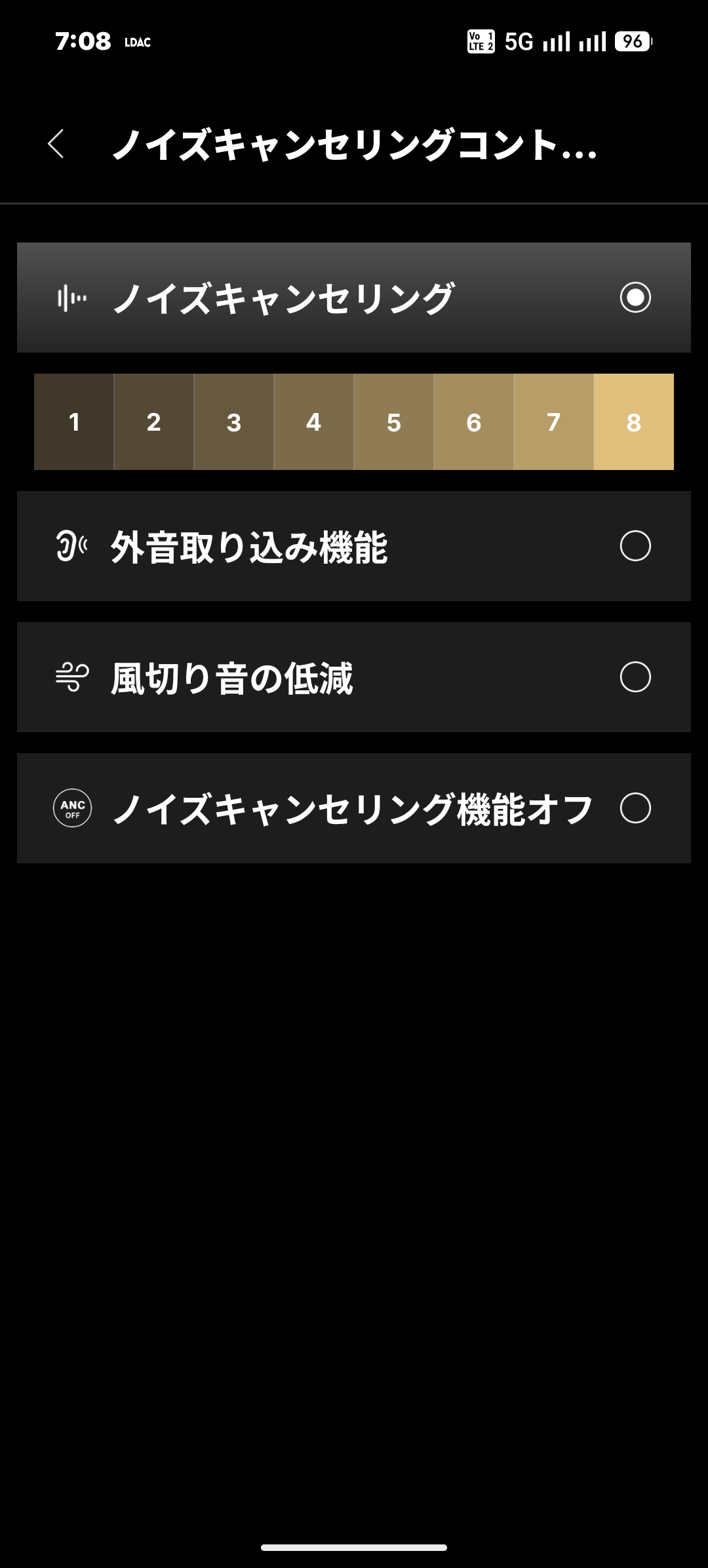Enable 風切り音の低減 option
The image size is (708, 1568).
point(354,677)
